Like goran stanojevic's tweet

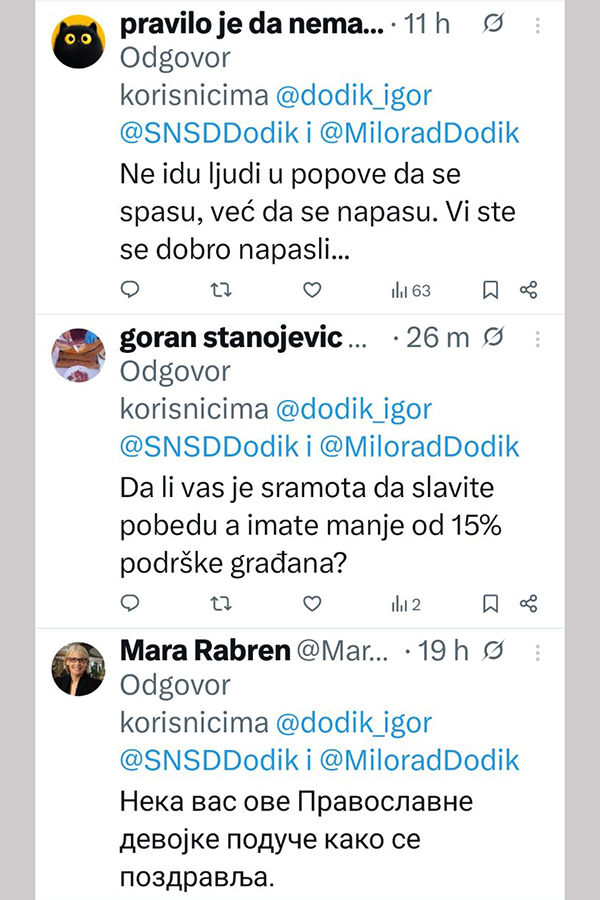pyautogui.click(x=312, y=603)
